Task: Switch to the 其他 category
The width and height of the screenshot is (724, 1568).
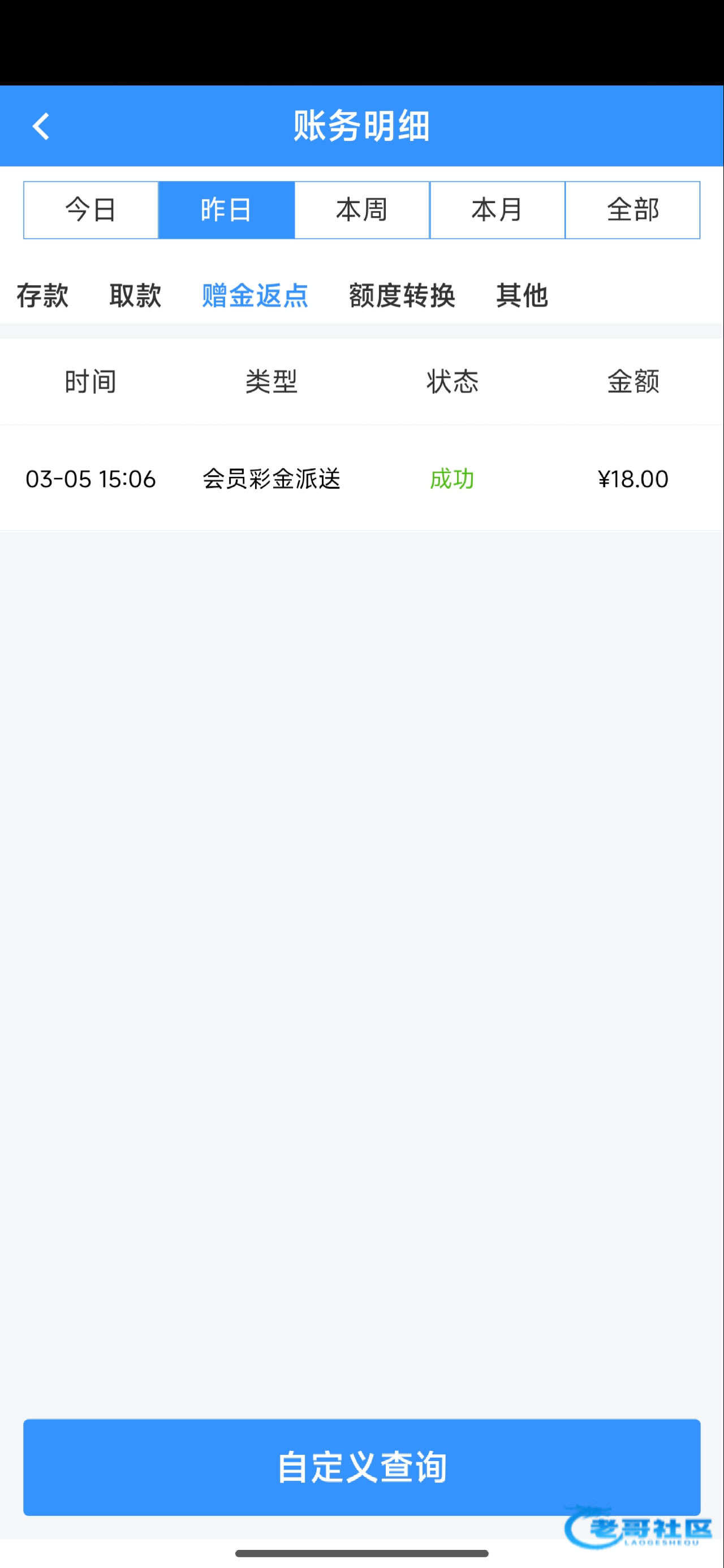Action: coord(522,296)
